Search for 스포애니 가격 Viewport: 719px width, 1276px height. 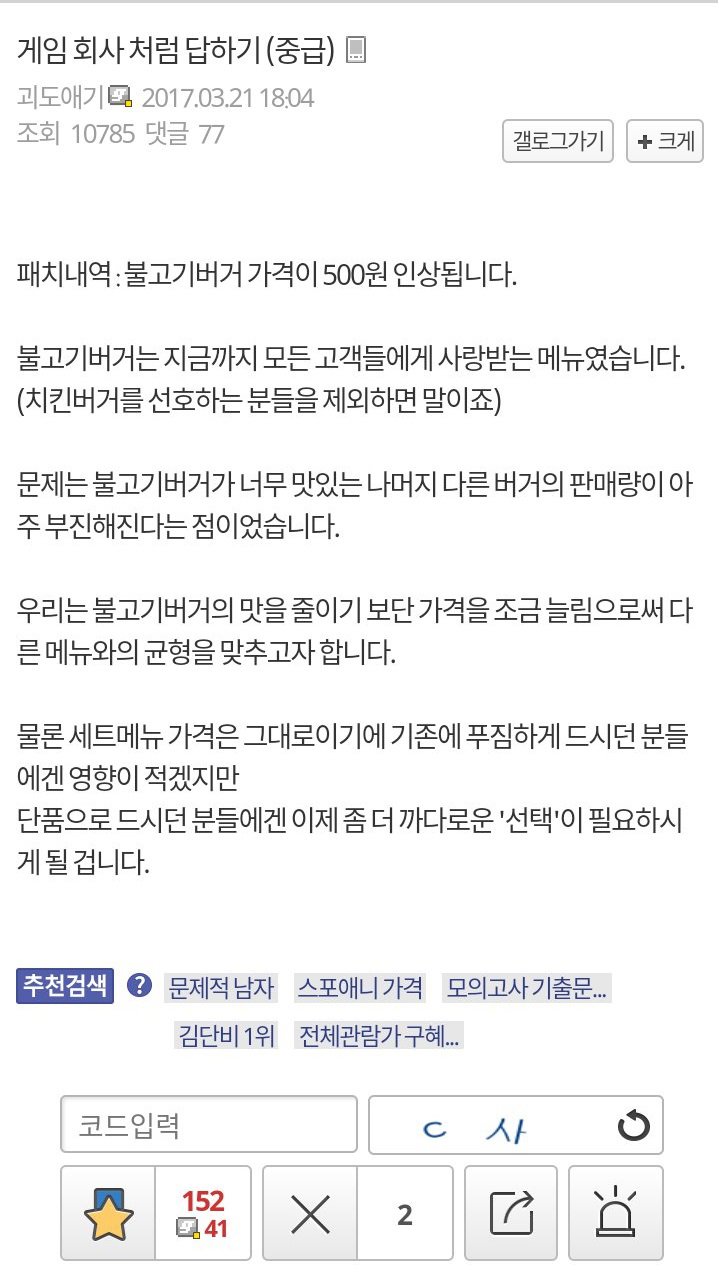tap(360, 988)
